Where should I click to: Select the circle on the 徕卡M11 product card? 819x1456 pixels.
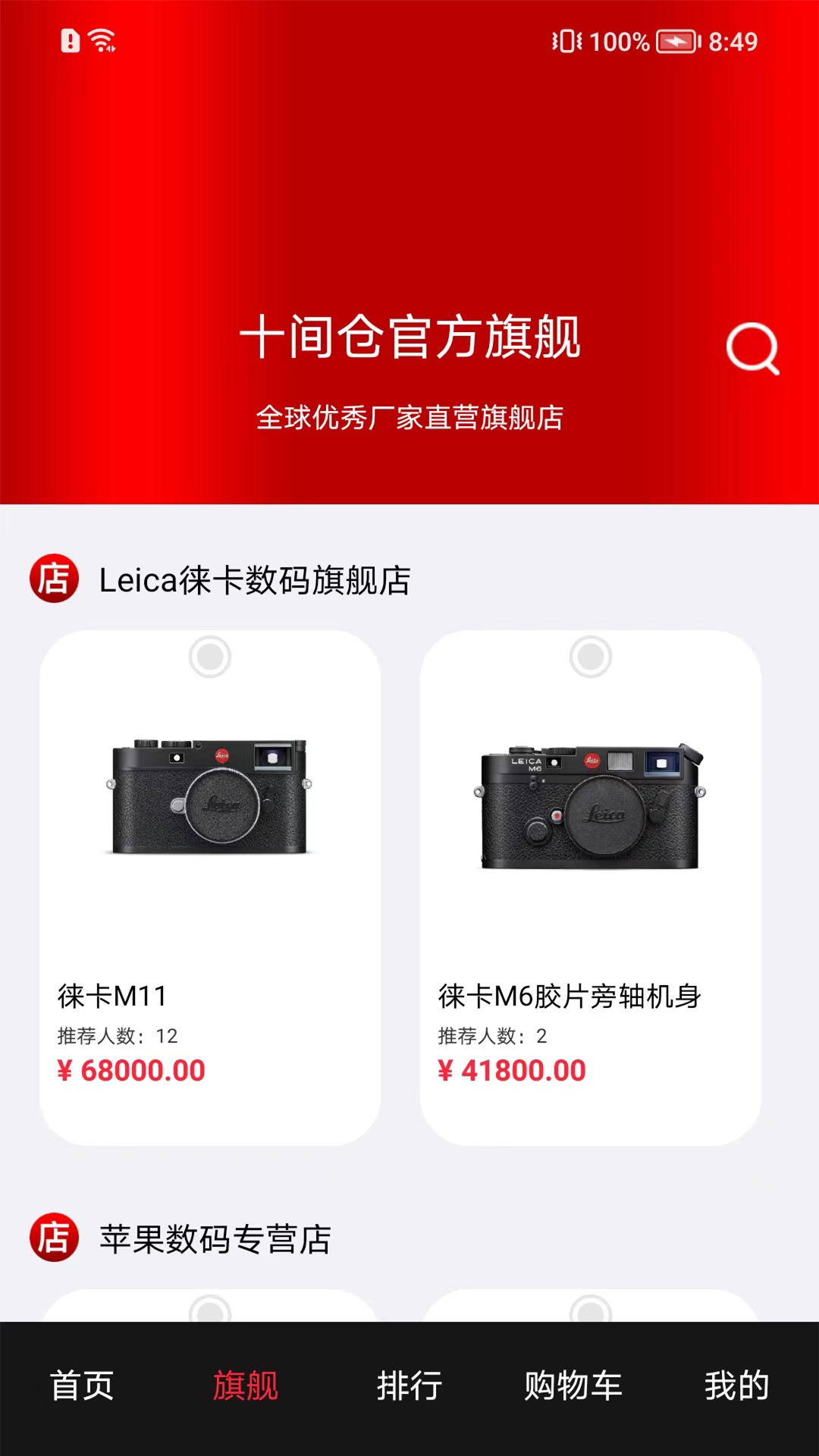click(x=210, y=657)
